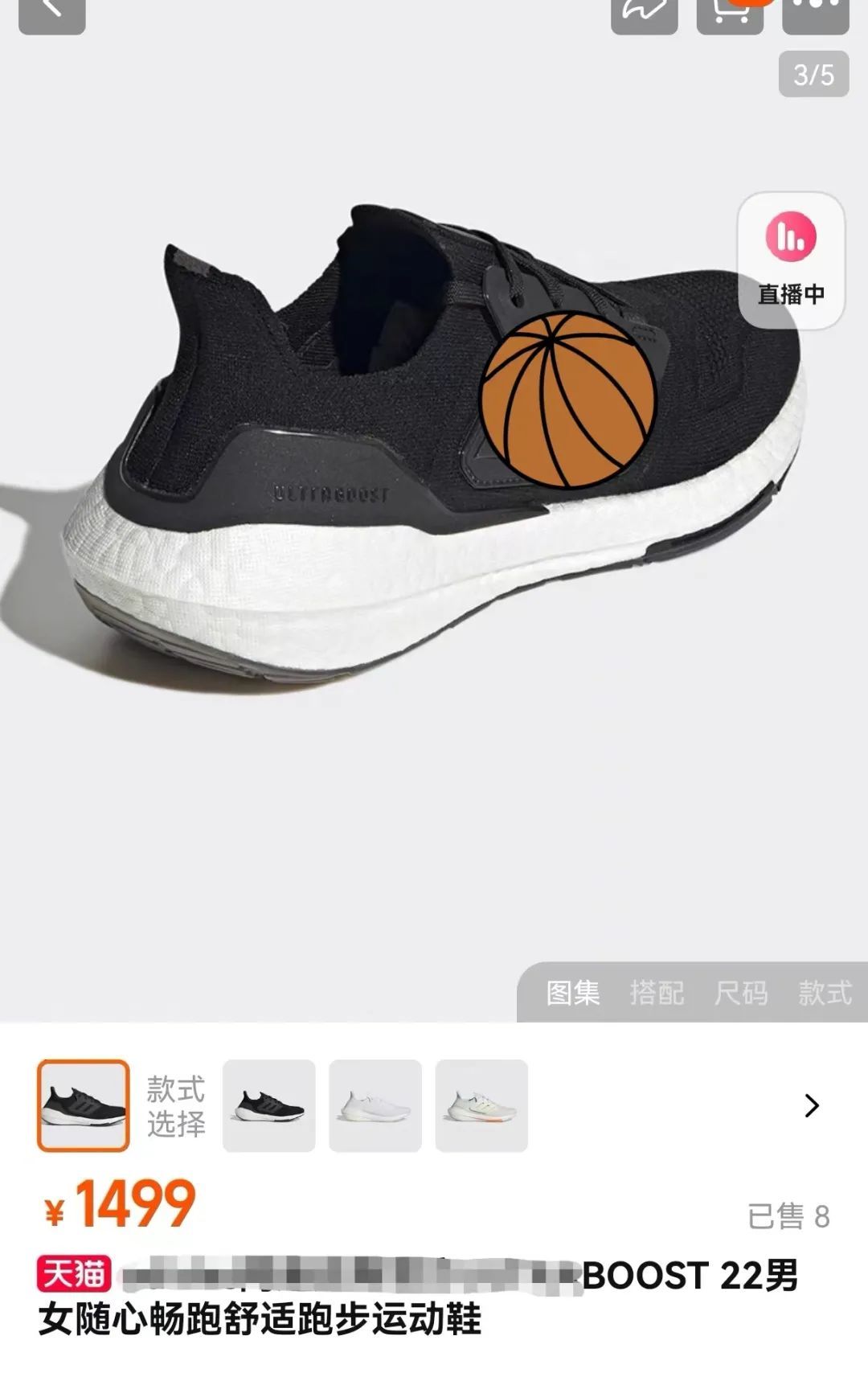
Task: Switch to the 图集 tab
Action: point(573,993)
